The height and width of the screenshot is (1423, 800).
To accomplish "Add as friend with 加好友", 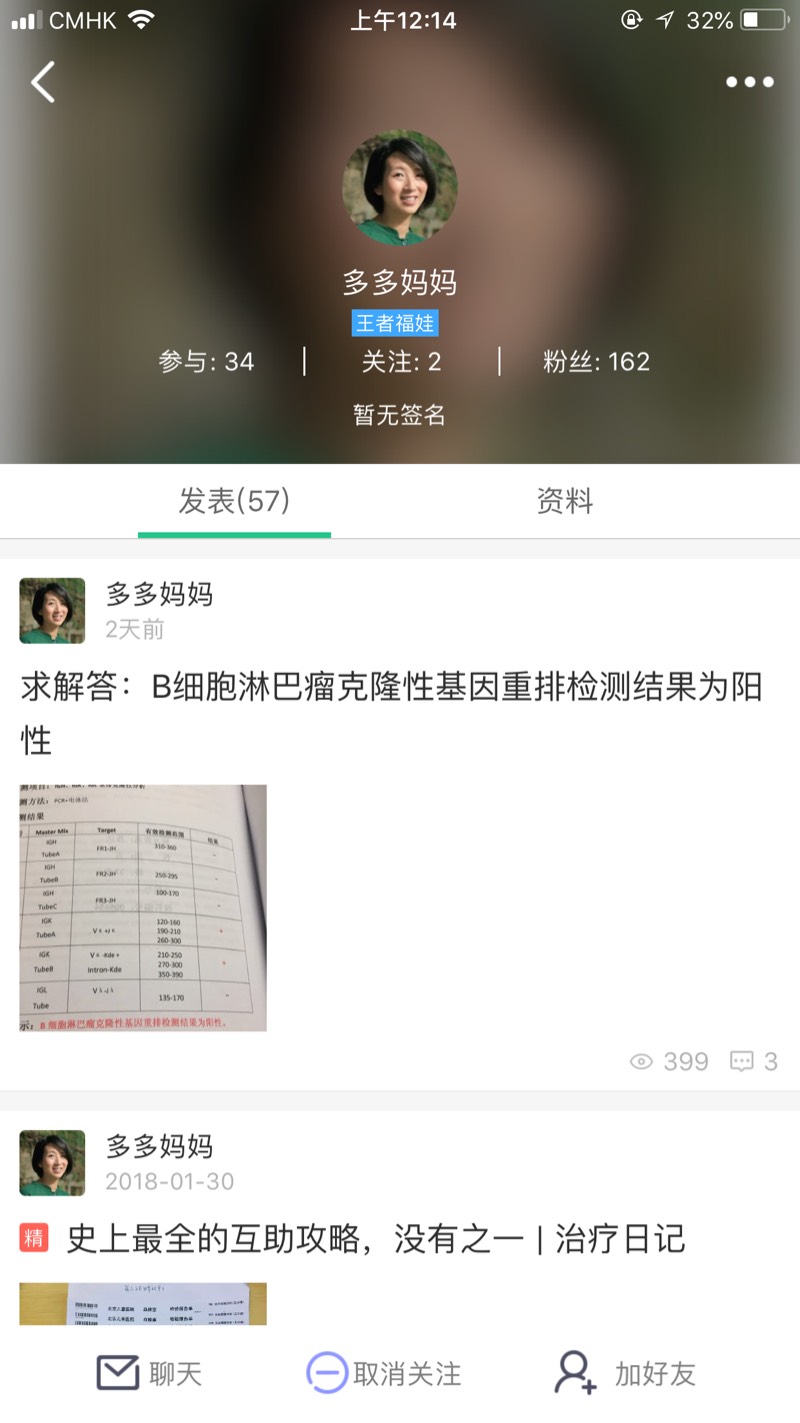I will click(626, 1373).
